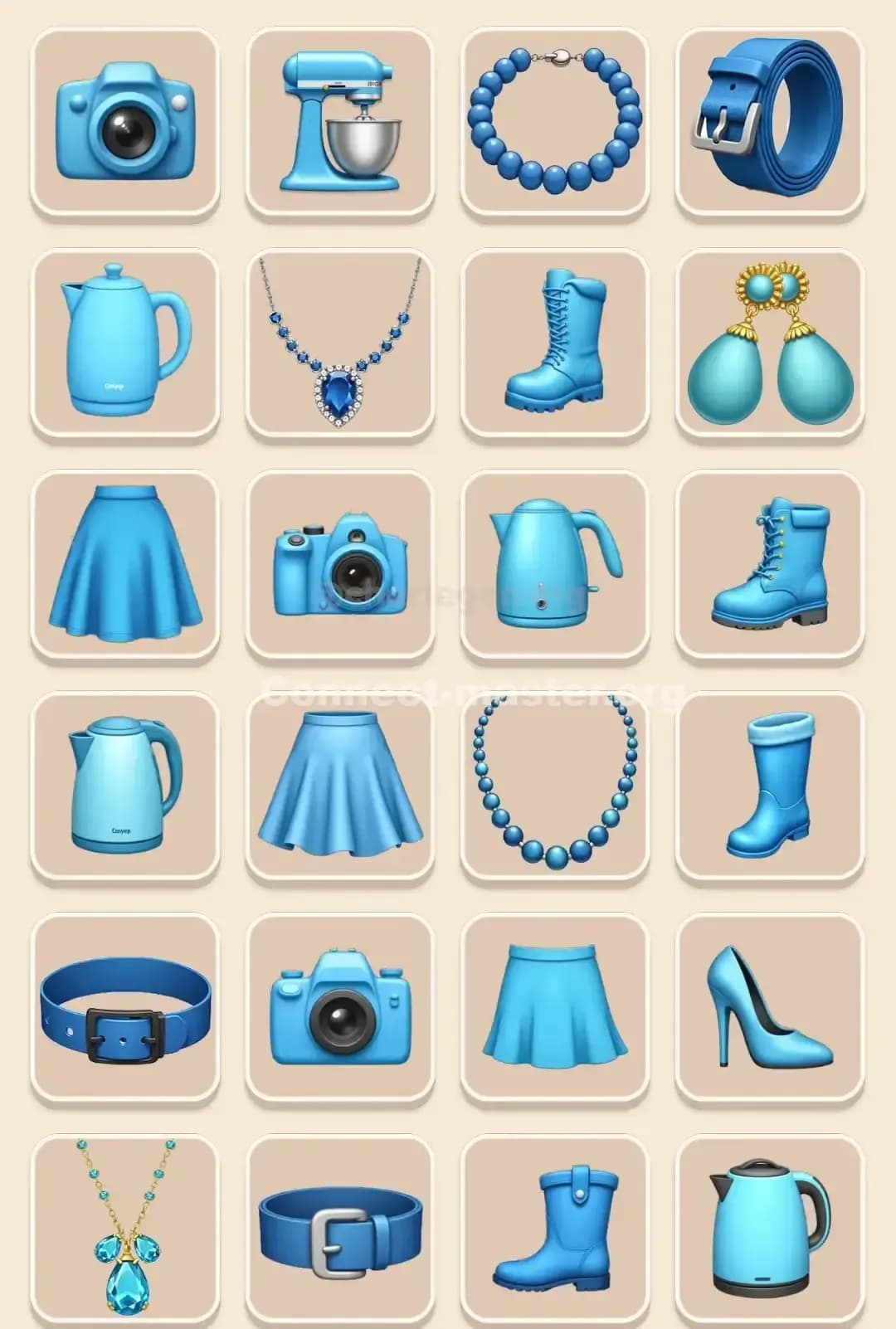Select the dog collar with dark buckle

pyautogui.click(x=124, y=1012)
